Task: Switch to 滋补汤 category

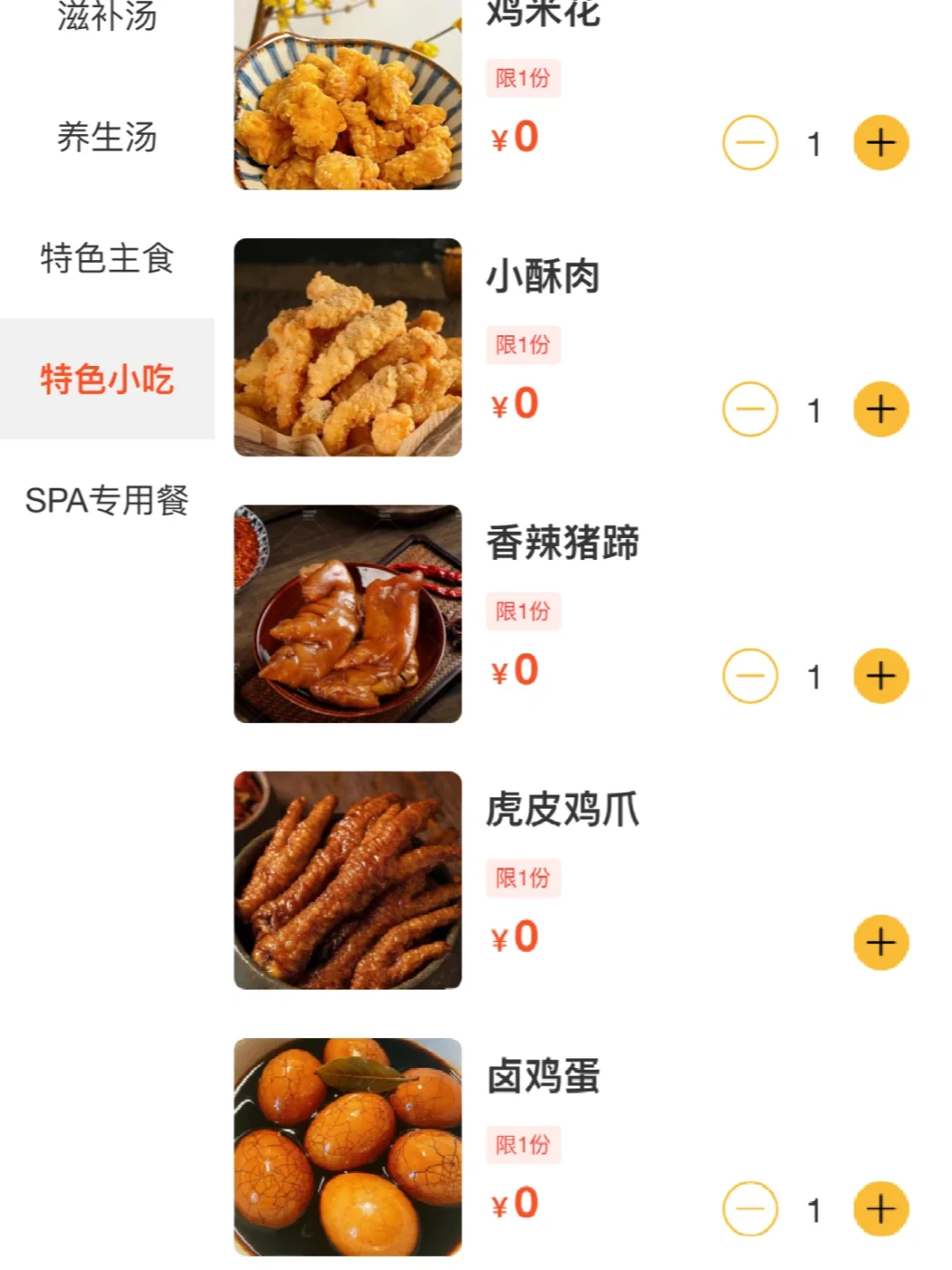Action: pos(107,16)
